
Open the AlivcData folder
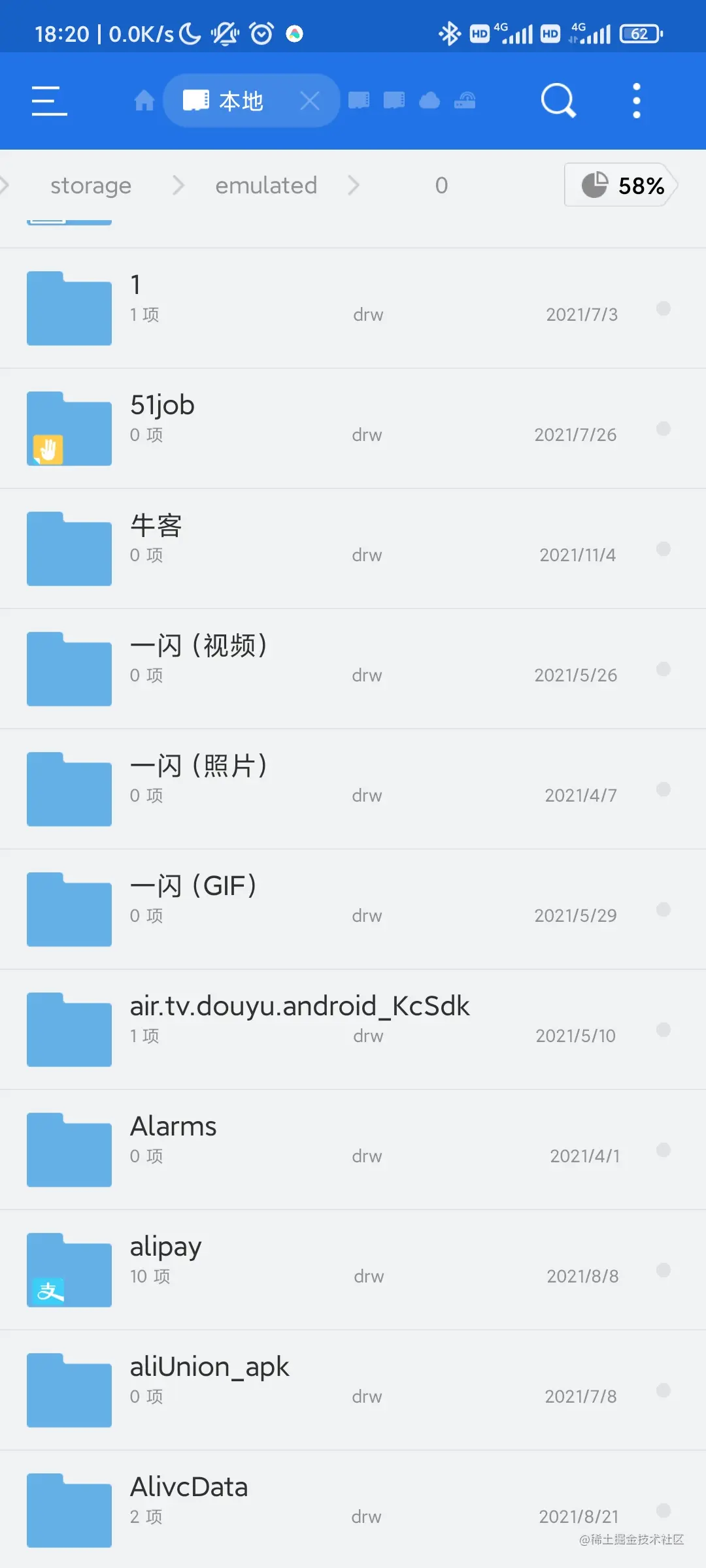(189, 1488)
